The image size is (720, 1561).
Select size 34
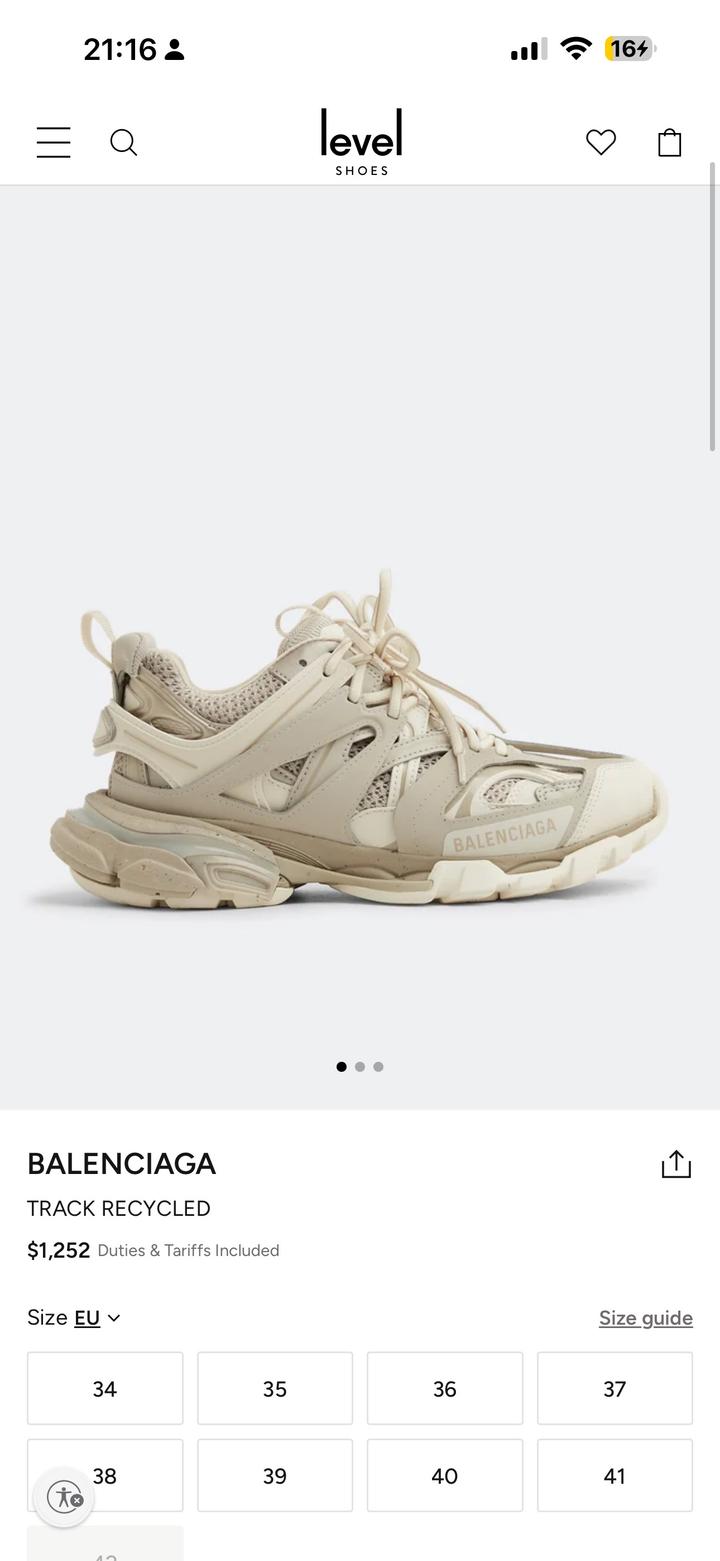pos(105,1388)
